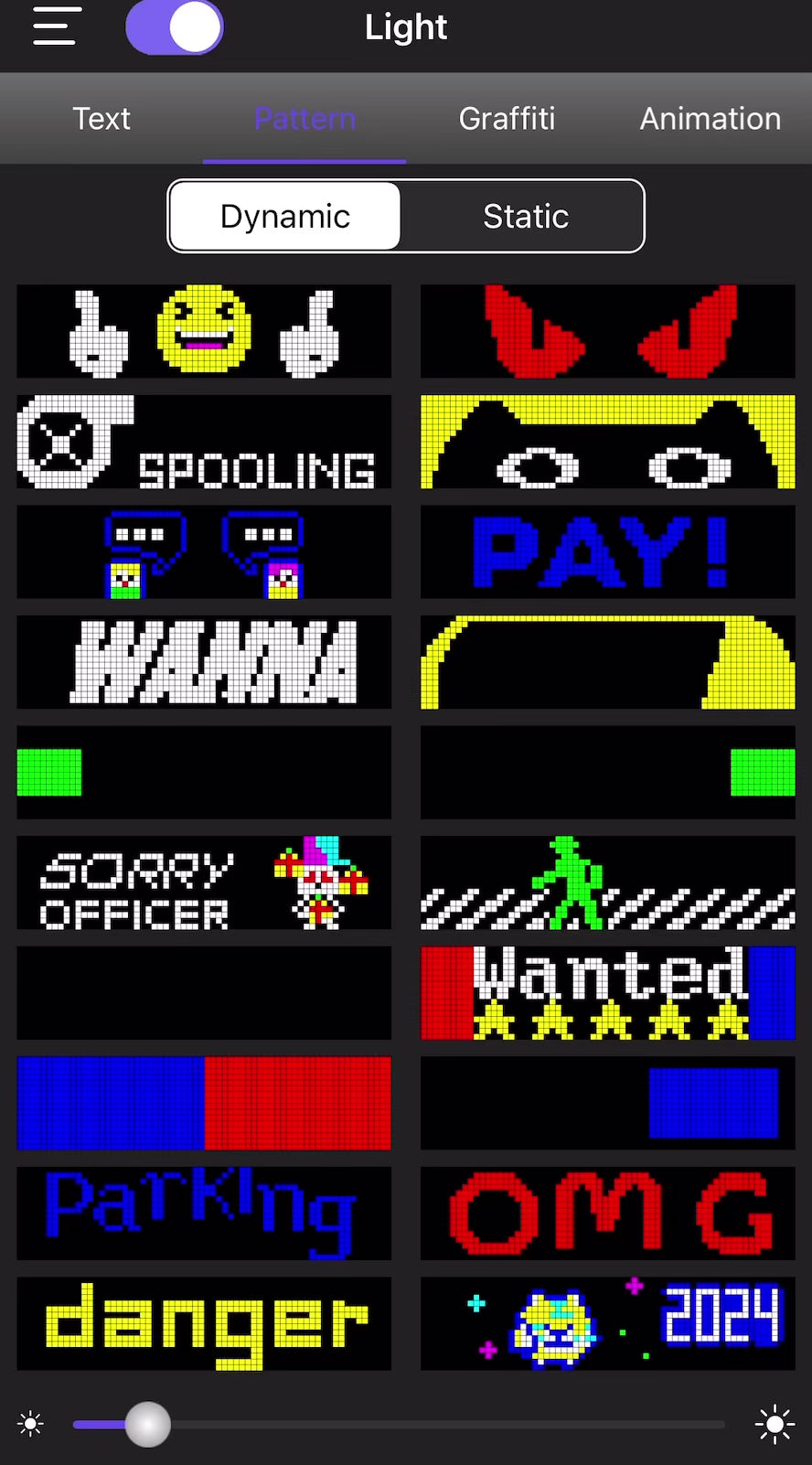The image size is (812, 1465).
Task: Select the Dynamic segment
Action: [285, 217]
